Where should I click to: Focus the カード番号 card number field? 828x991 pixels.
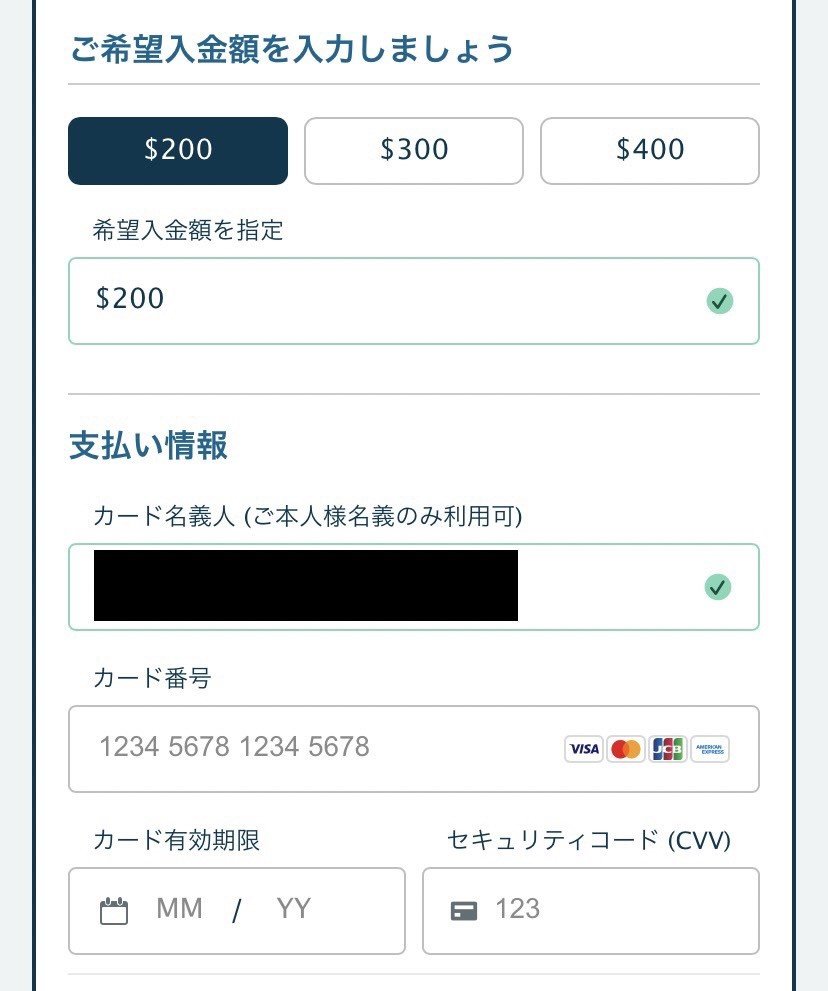[320, 748]
